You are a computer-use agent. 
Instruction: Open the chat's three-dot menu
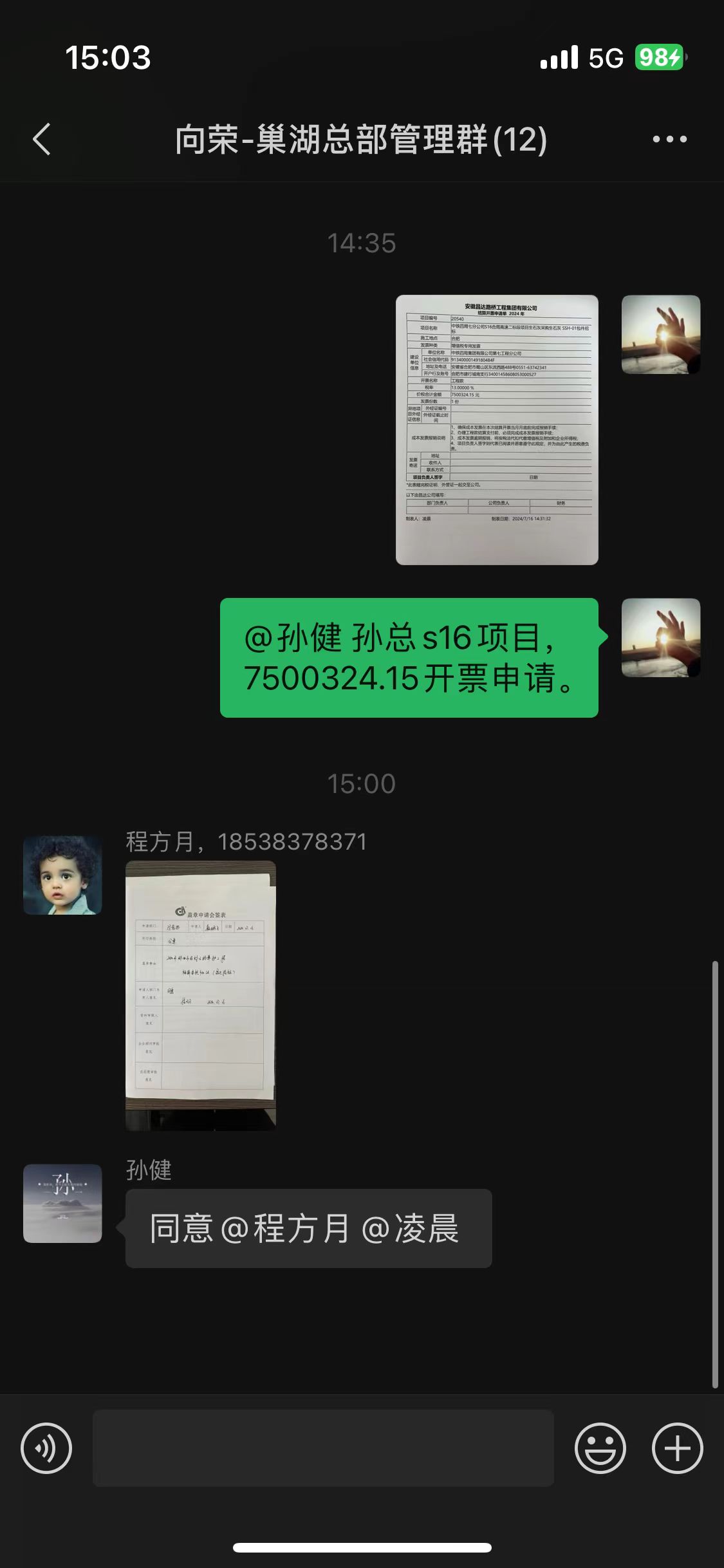point(669,139)
